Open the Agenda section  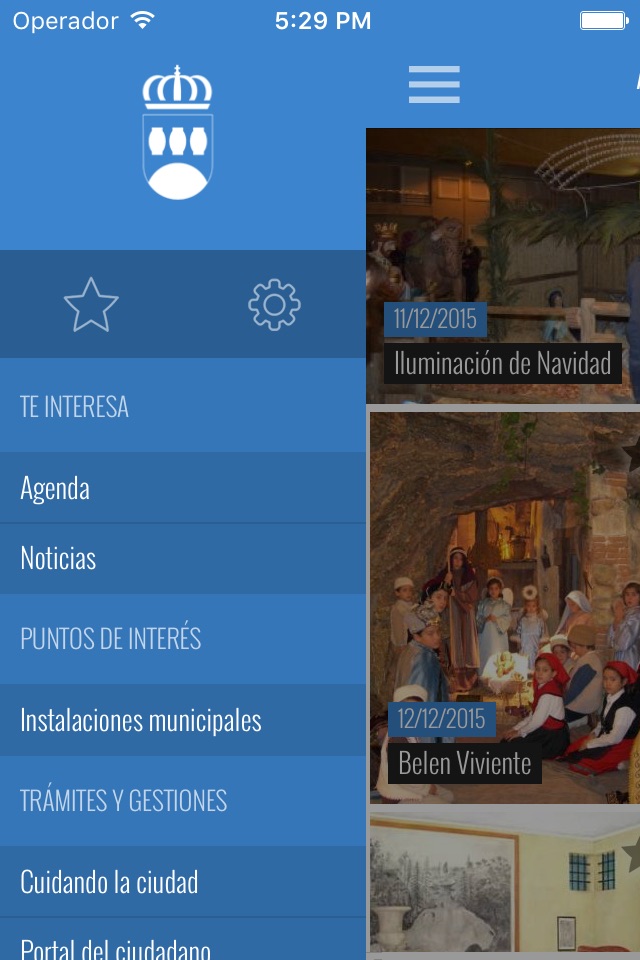tap(182, 488)
